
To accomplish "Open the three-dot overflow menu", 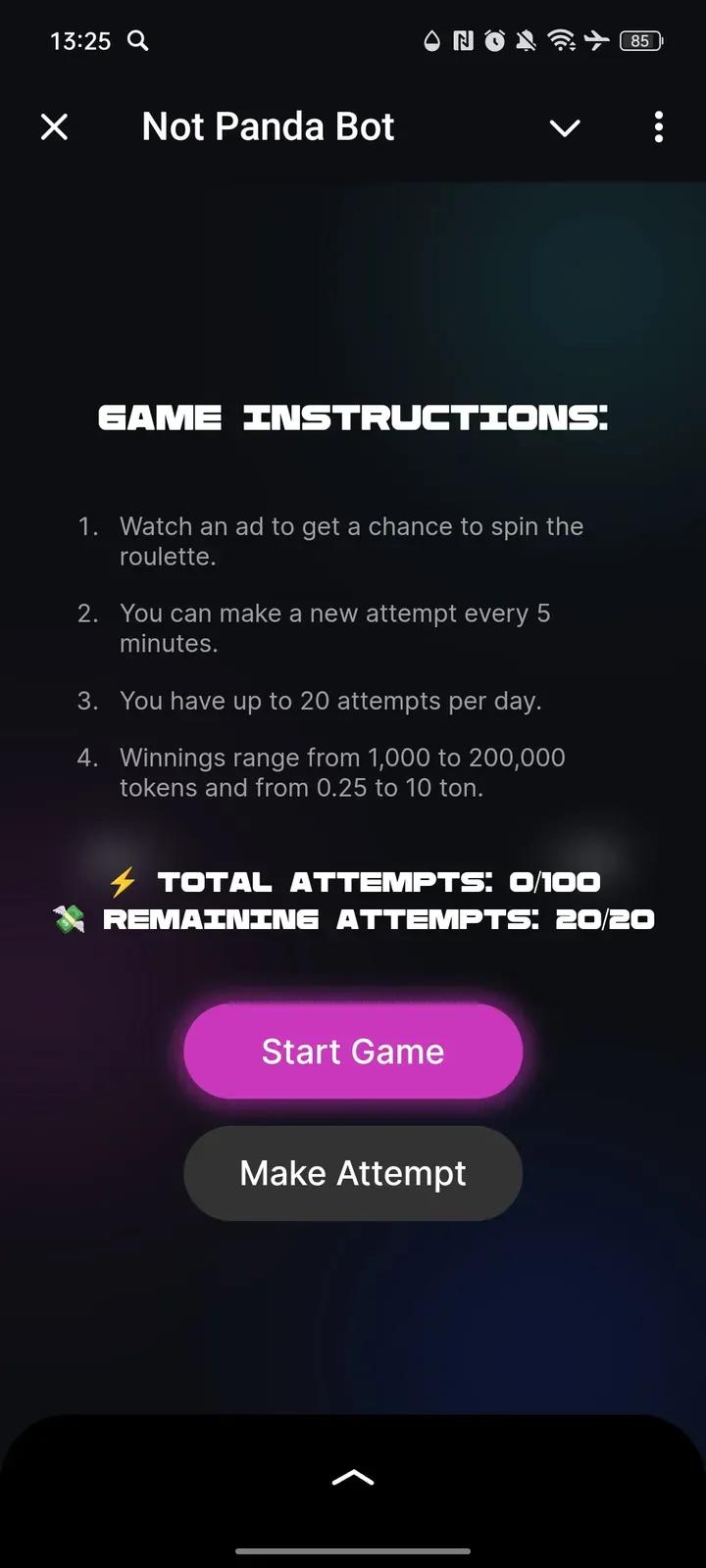I will coord(659,127).
